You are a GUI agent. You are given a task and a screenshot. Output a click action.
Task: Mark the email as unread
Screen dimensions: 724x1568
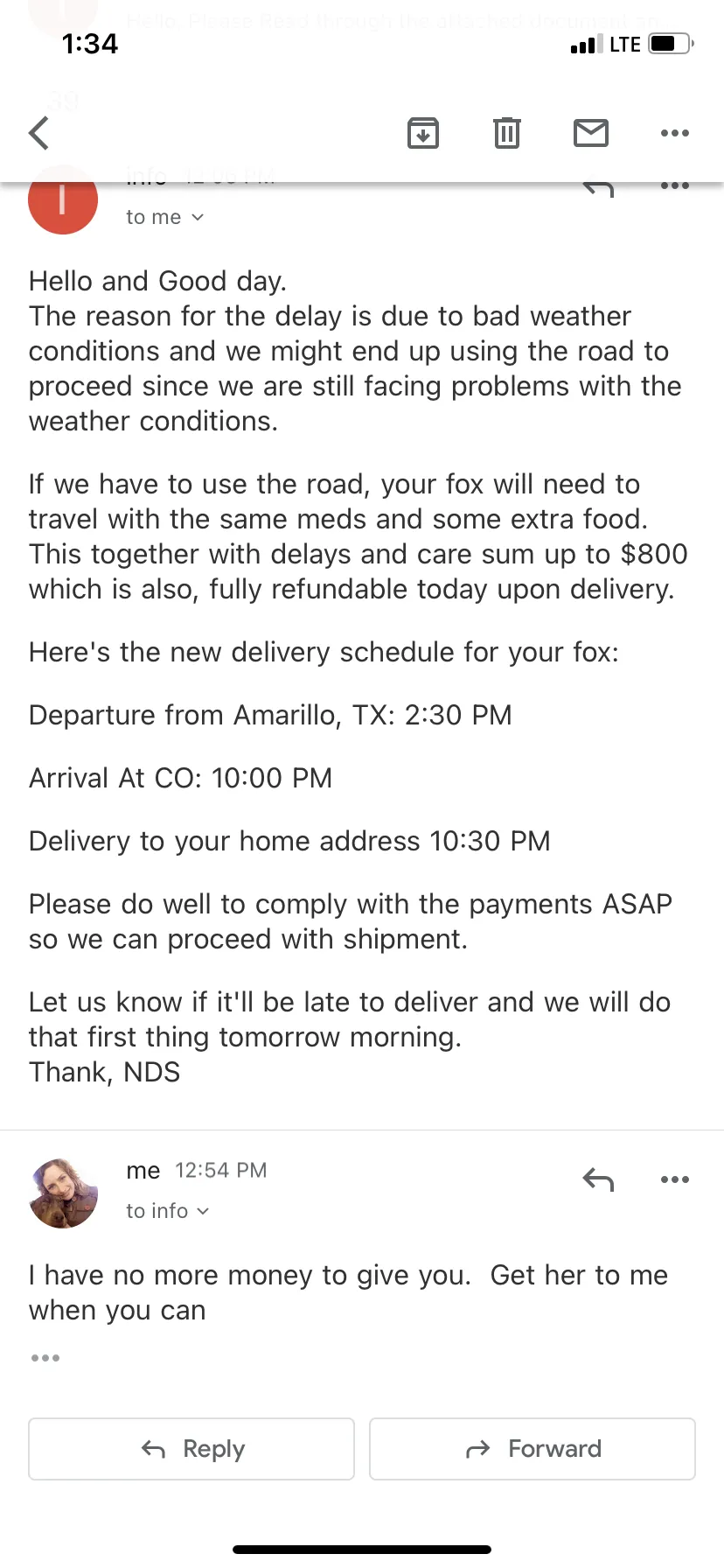[x=591, y=133]
